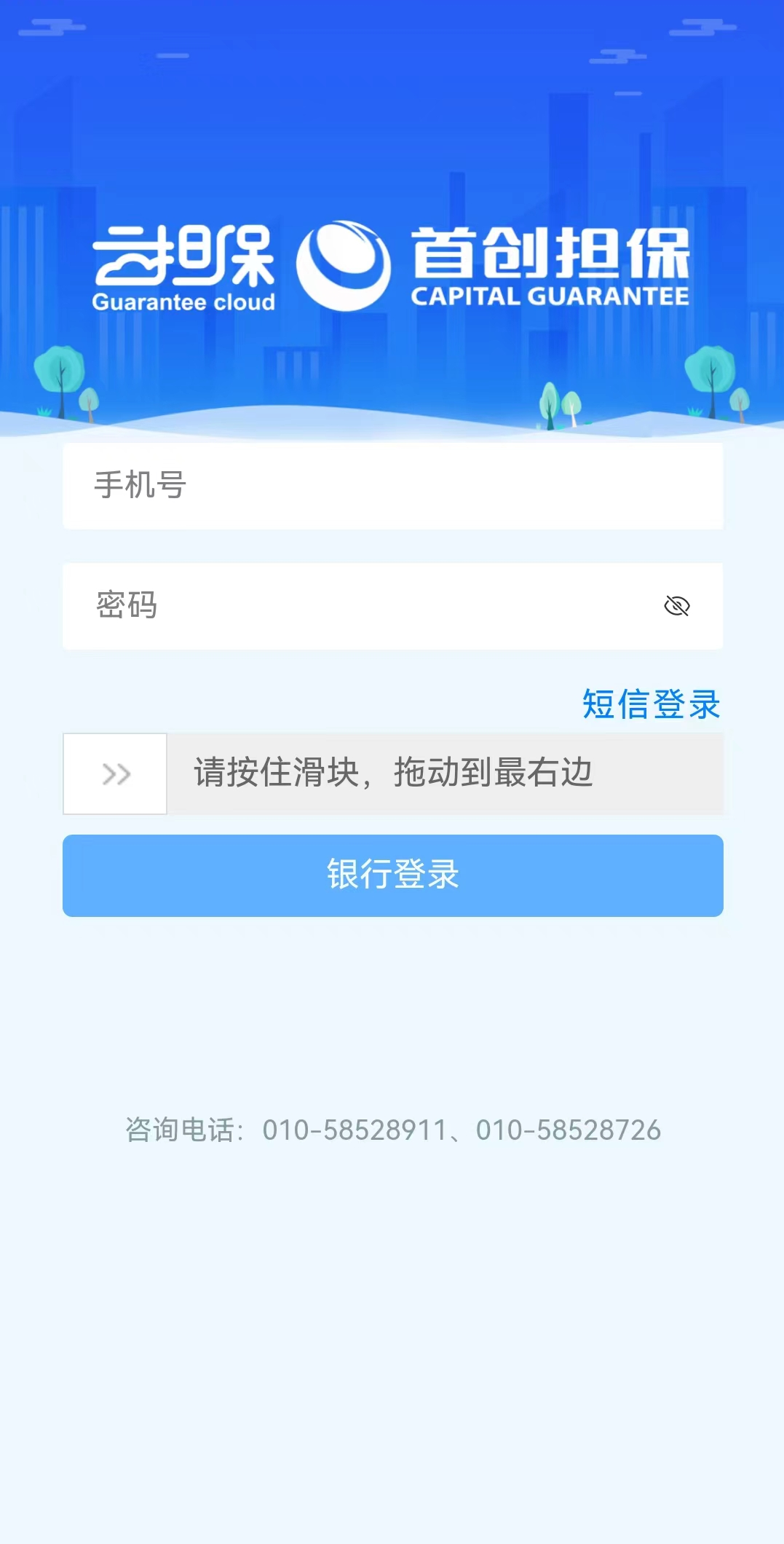The height and width of the screenshot is (1544, 784).
Task: Tap the 银行登录 button
Action: point(392,875)
